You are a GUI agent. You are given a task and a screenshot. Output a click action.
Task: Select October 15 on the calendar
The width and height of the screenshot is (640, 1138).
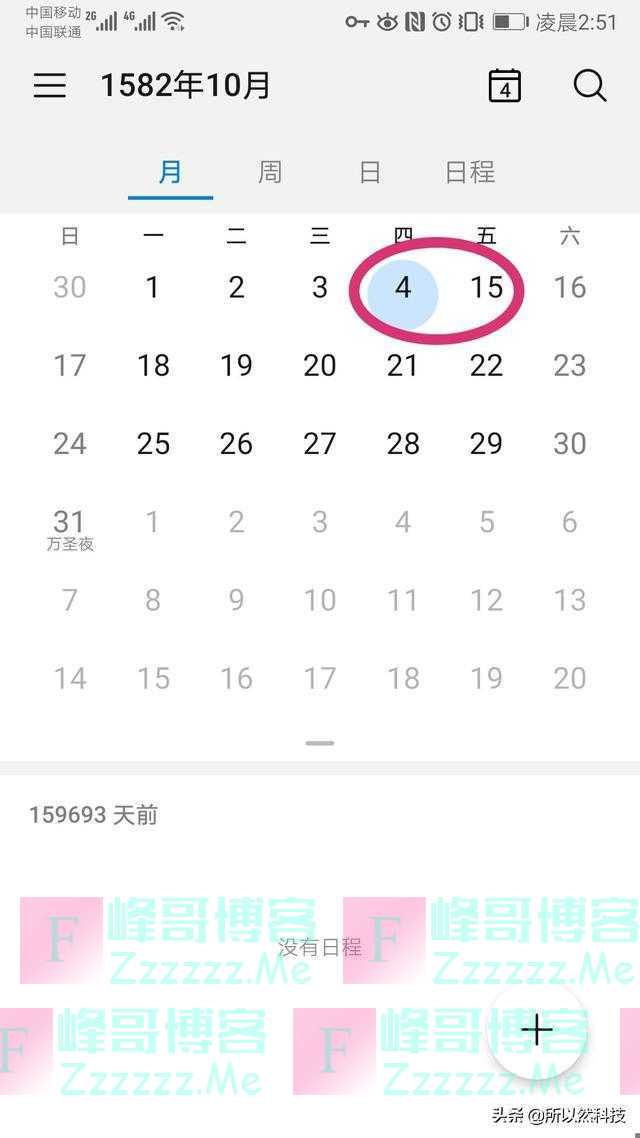pos(486,288)
